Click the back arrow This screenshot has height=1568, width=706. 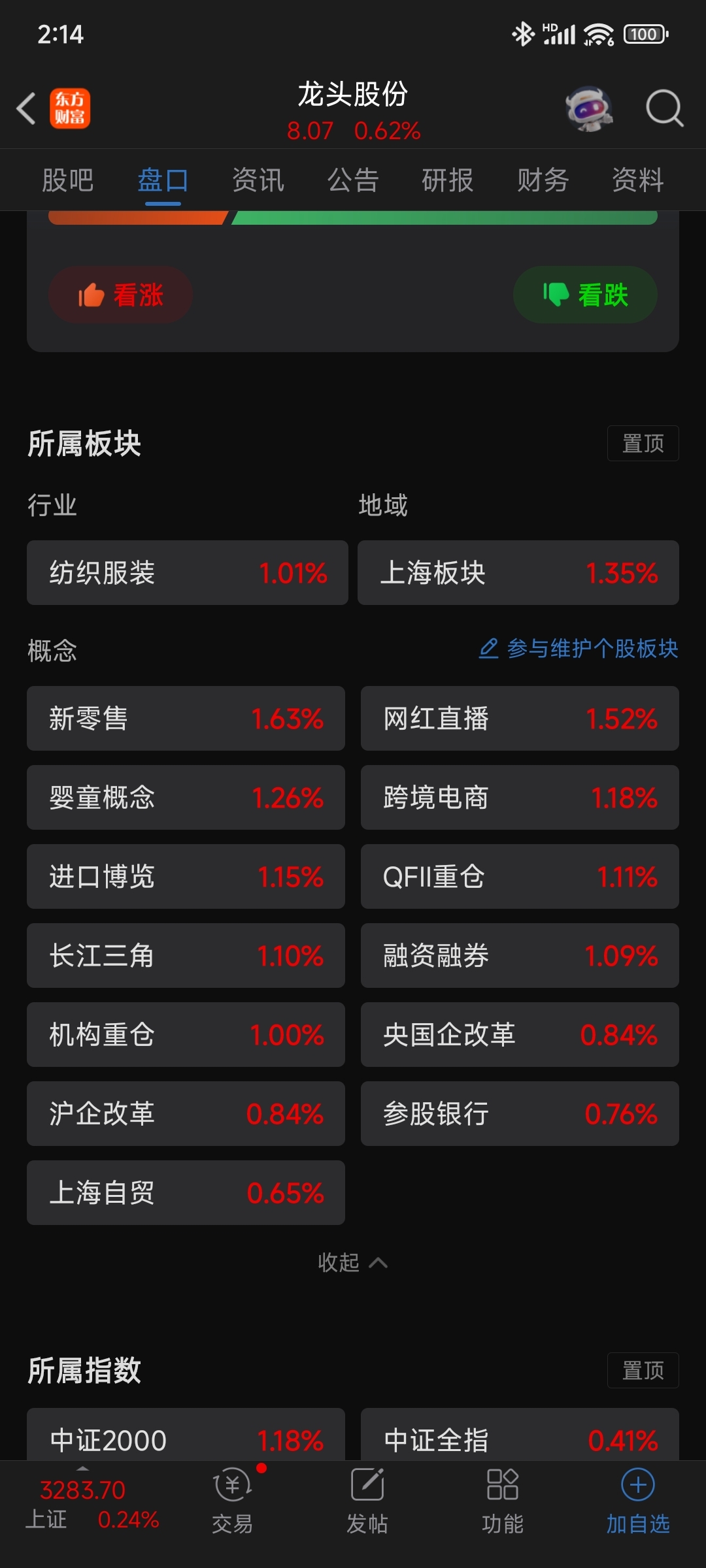(x=25, y=108)
